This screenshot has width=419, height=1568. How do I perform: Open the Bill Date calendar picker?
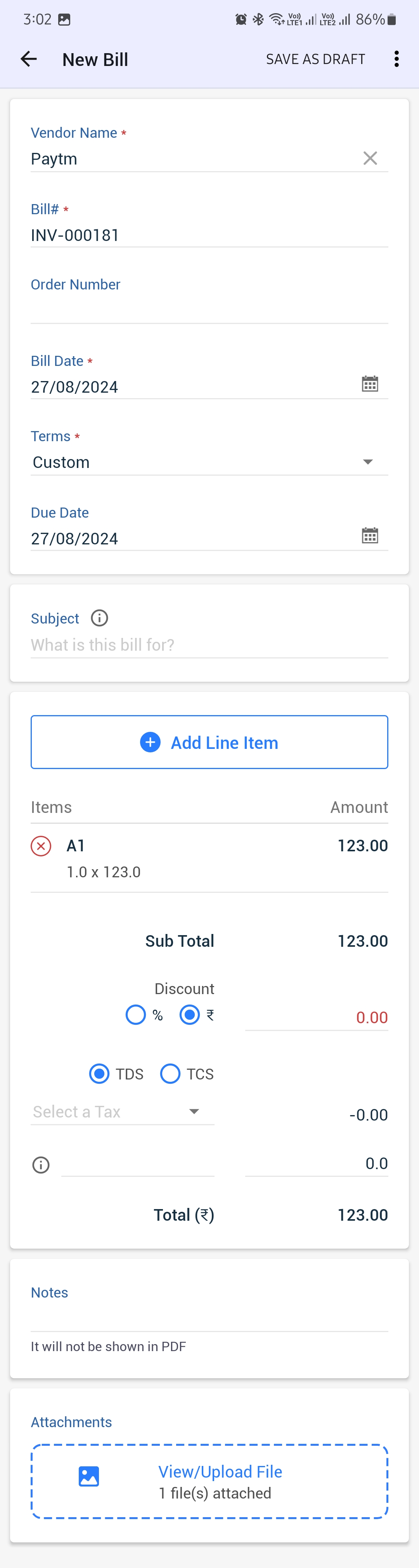tap(370, 384)
